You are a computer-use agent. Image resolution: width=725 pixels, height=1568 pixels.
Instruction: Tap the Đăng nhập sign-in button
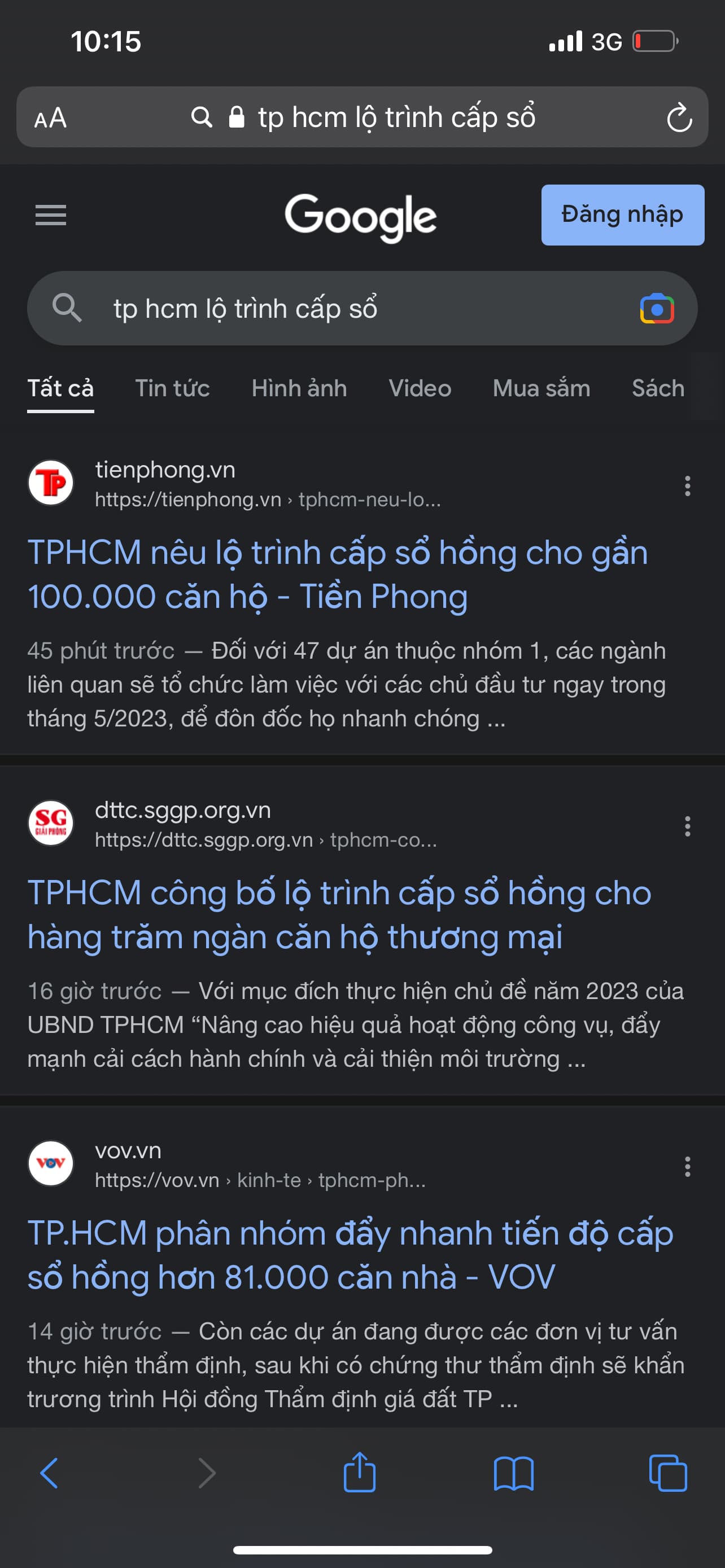[x=622, y=215]
